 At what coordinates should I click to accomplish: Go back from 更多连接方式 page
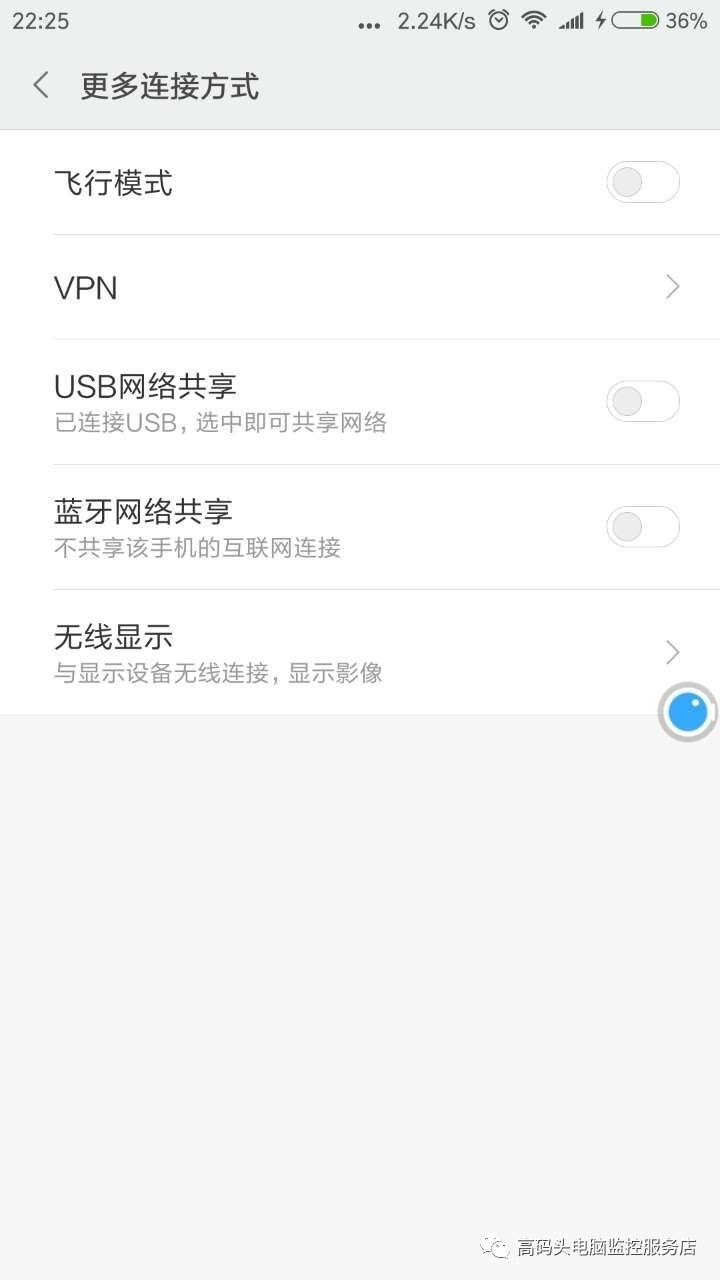pos(41,86)
